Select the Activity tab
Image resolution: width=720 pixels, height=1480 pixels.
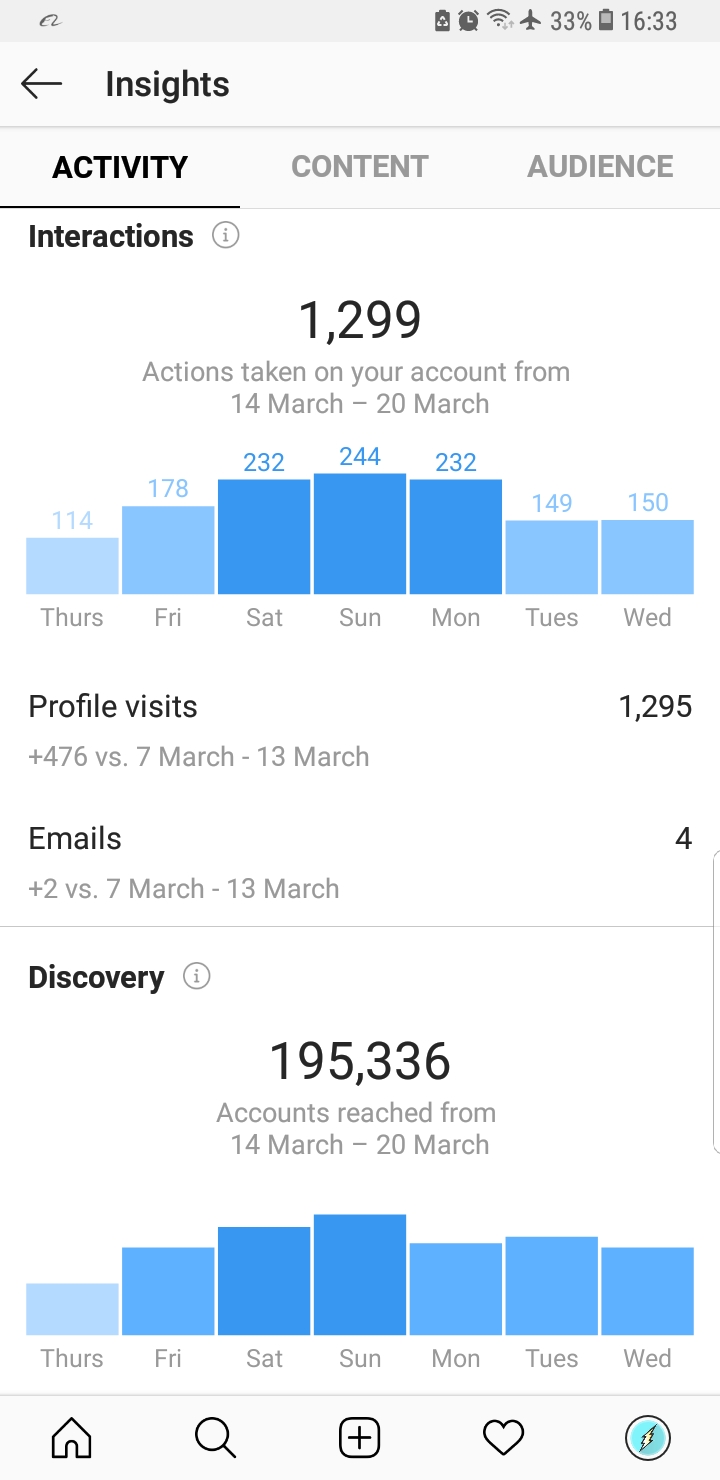pos(120,166)
